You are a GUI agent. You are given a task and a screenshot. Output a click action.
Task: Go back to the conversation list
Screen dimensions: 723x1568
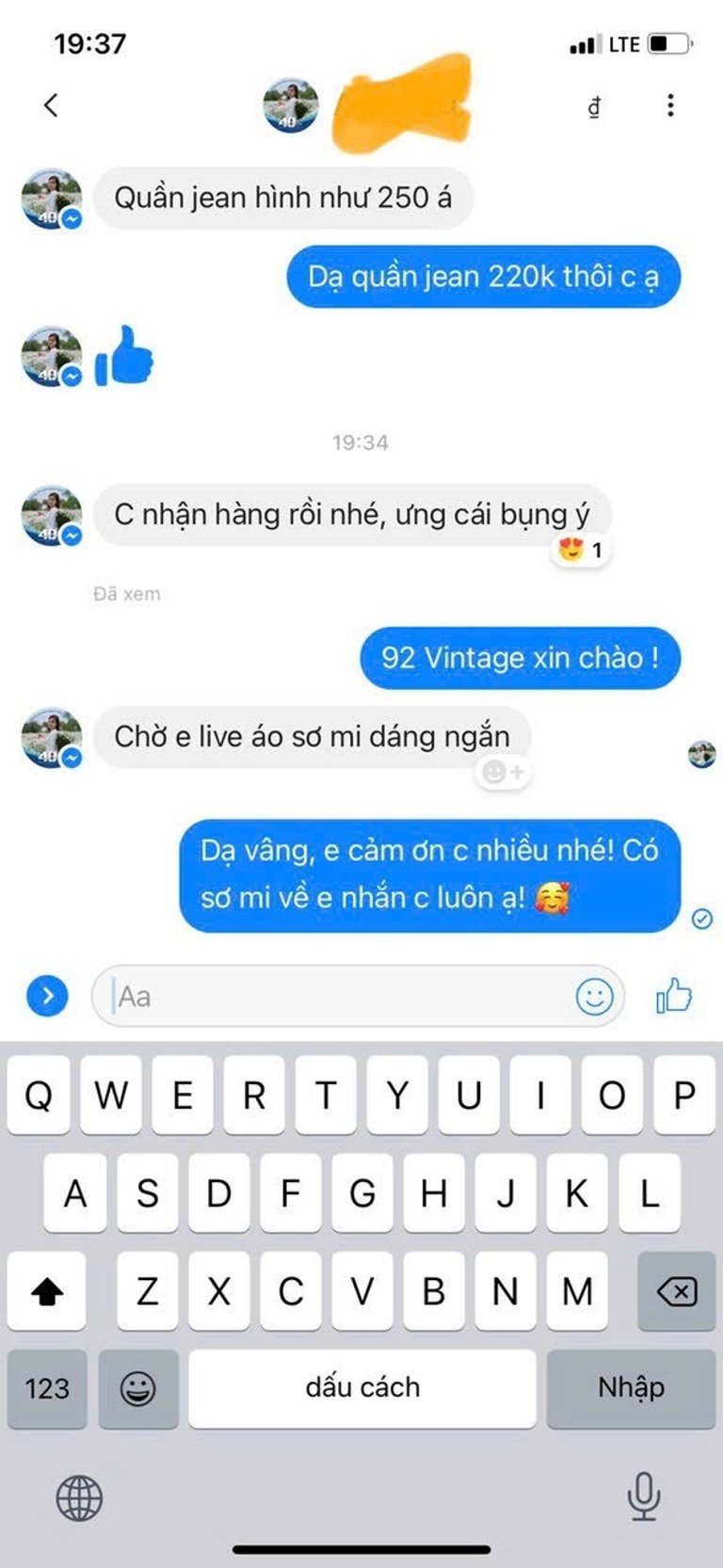pyautogui.click(x=52, y=105)
